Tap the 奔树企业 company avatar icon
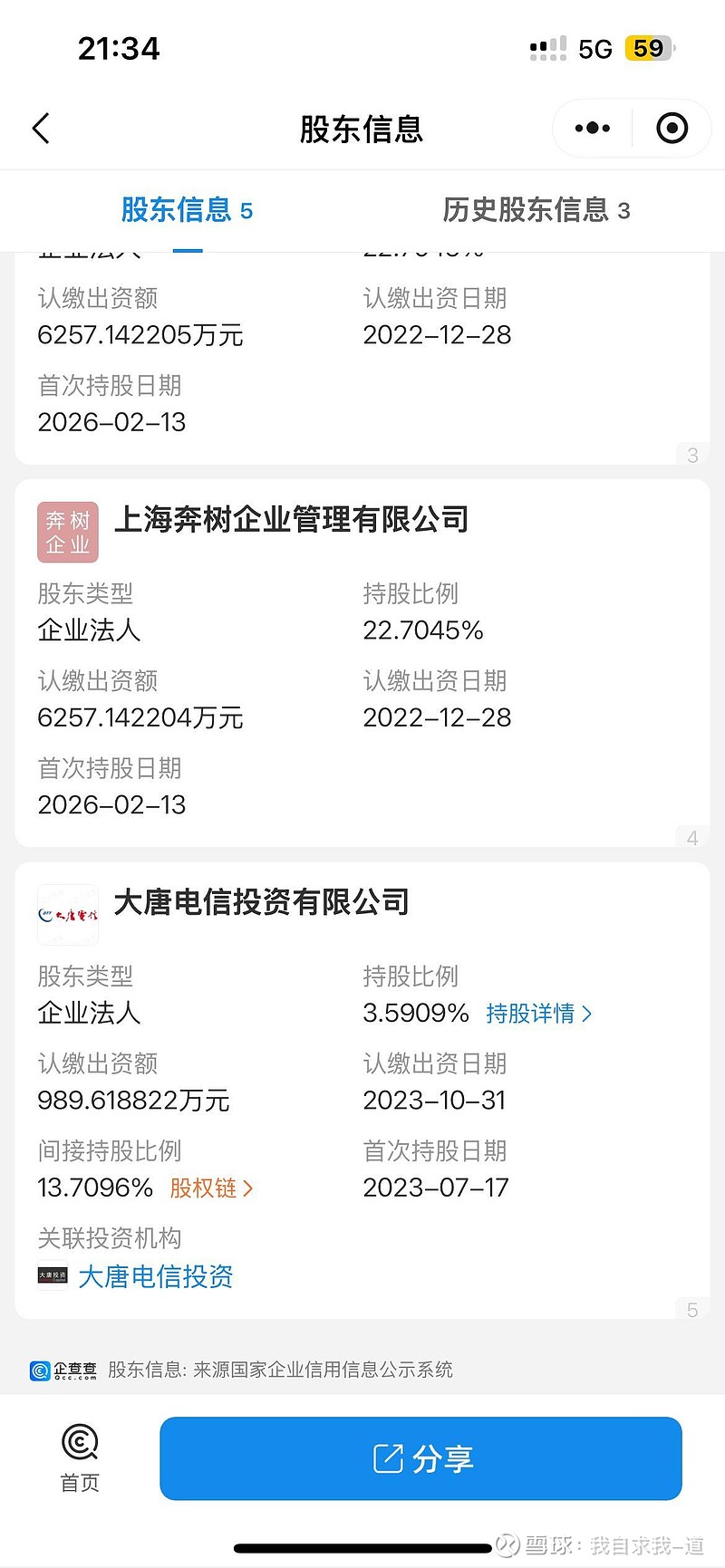 (67, 531)
